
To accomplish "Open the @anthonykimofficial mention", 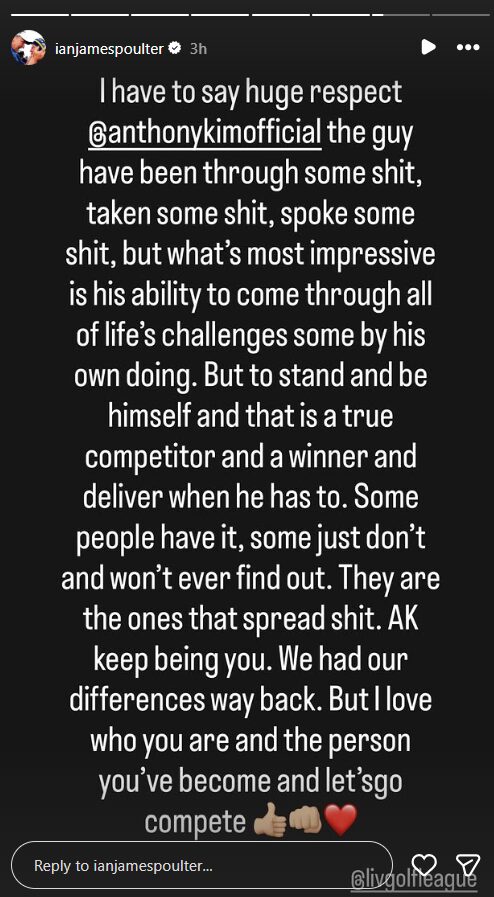I will [205, 132].
